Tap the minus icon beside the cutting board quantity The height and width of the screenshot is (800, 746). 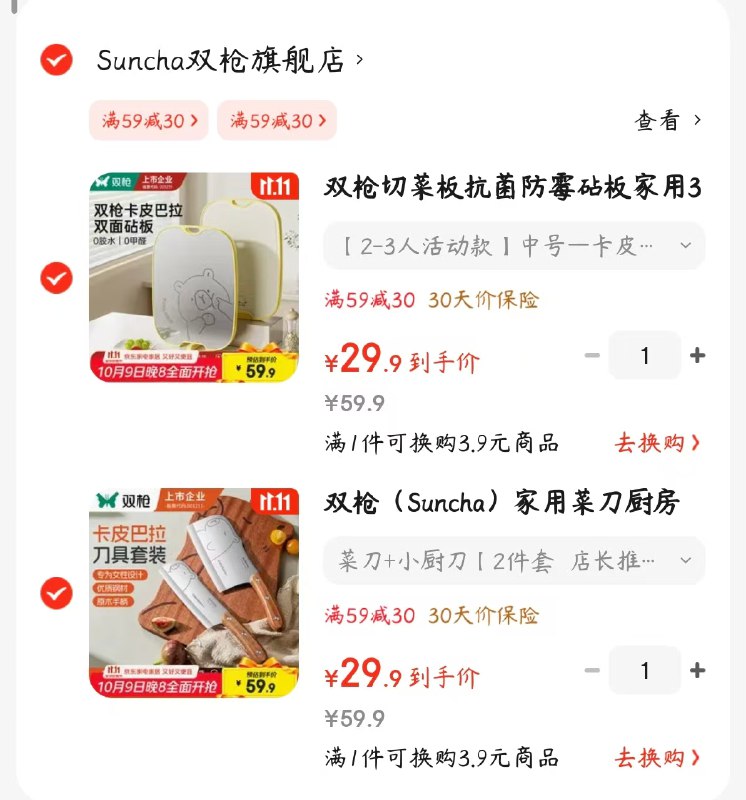[x=594, y=356]
